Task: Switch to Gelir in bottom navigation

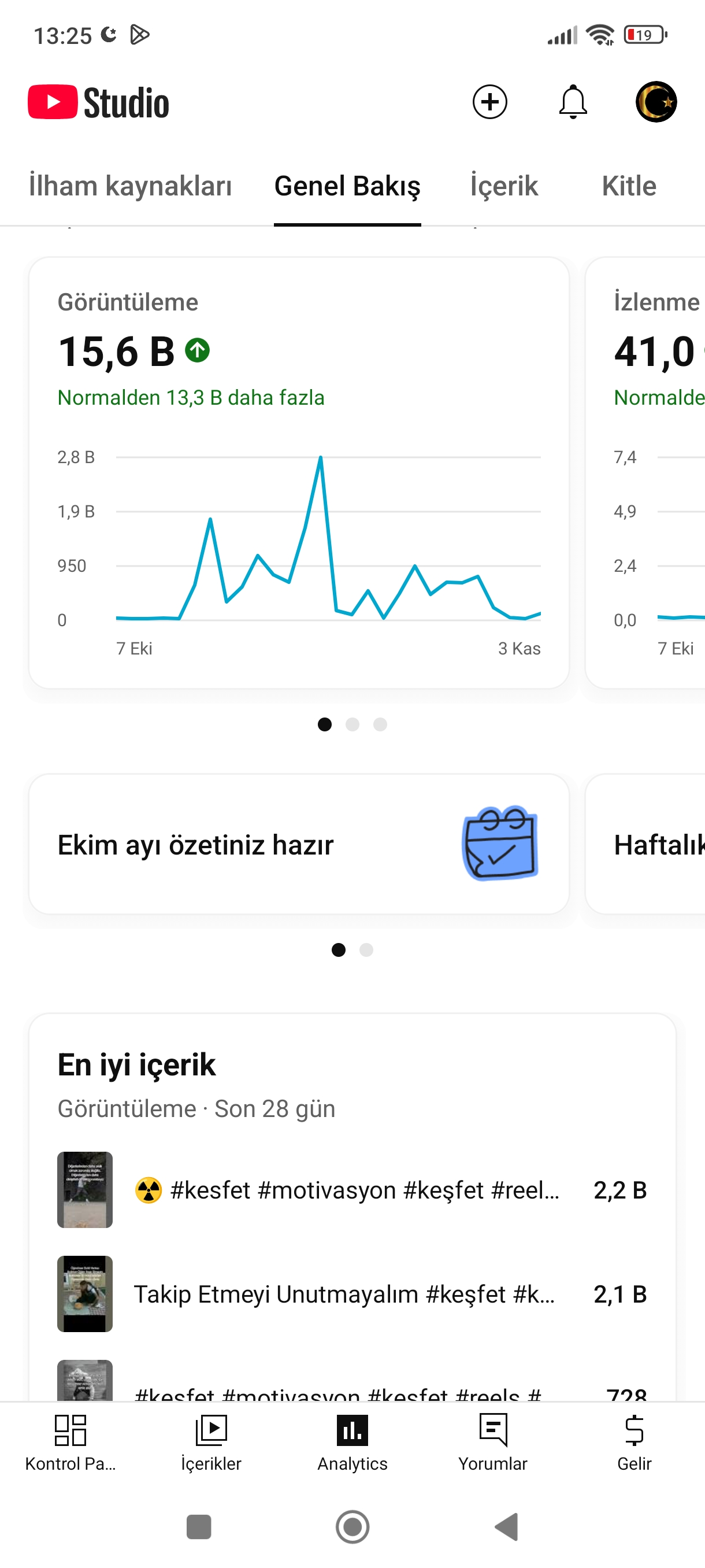Action: (x=634, y=1442)
